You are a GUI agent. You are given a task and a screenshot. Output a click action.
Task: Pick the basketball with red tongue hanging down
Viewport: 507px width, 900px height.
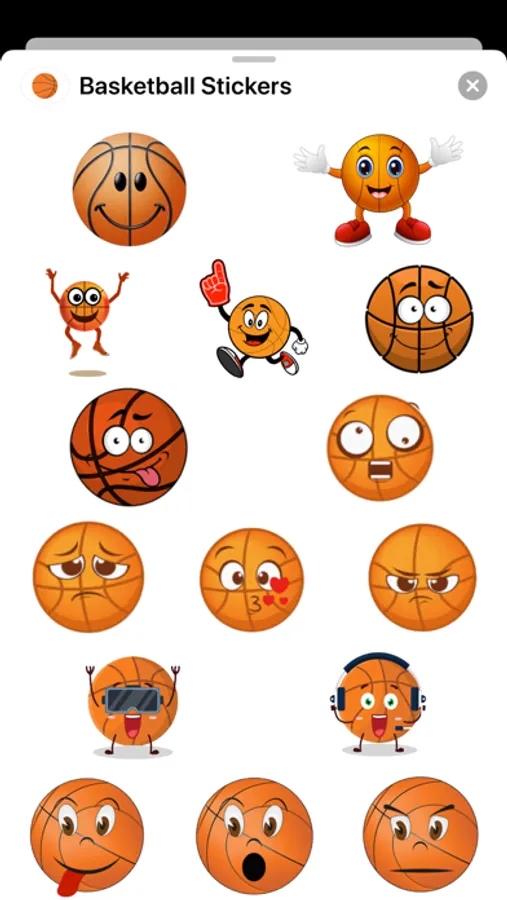click(87, 836)
